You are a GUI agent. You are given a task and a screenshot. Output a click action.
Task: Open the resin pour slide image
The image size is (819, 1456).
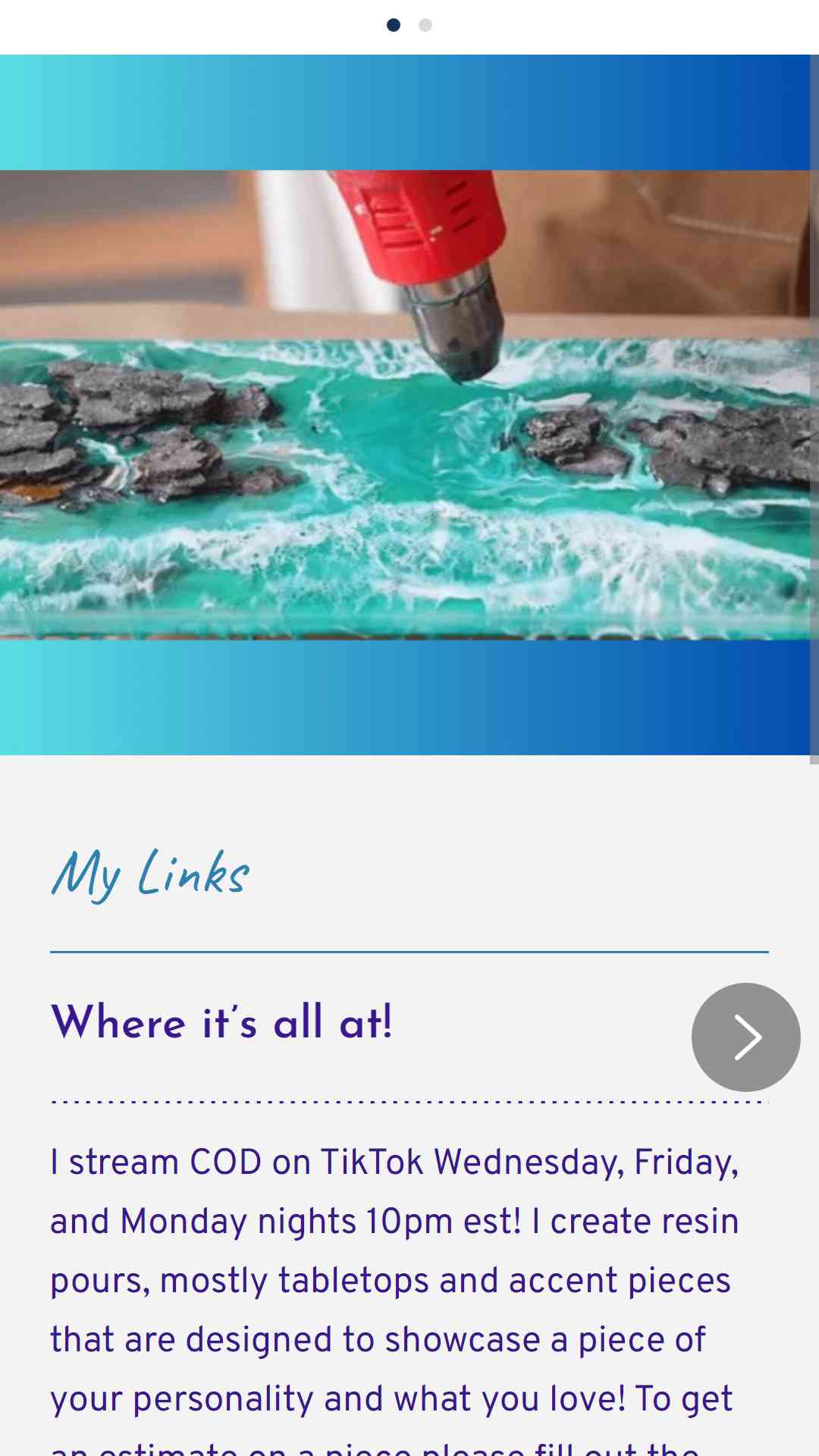405,405
